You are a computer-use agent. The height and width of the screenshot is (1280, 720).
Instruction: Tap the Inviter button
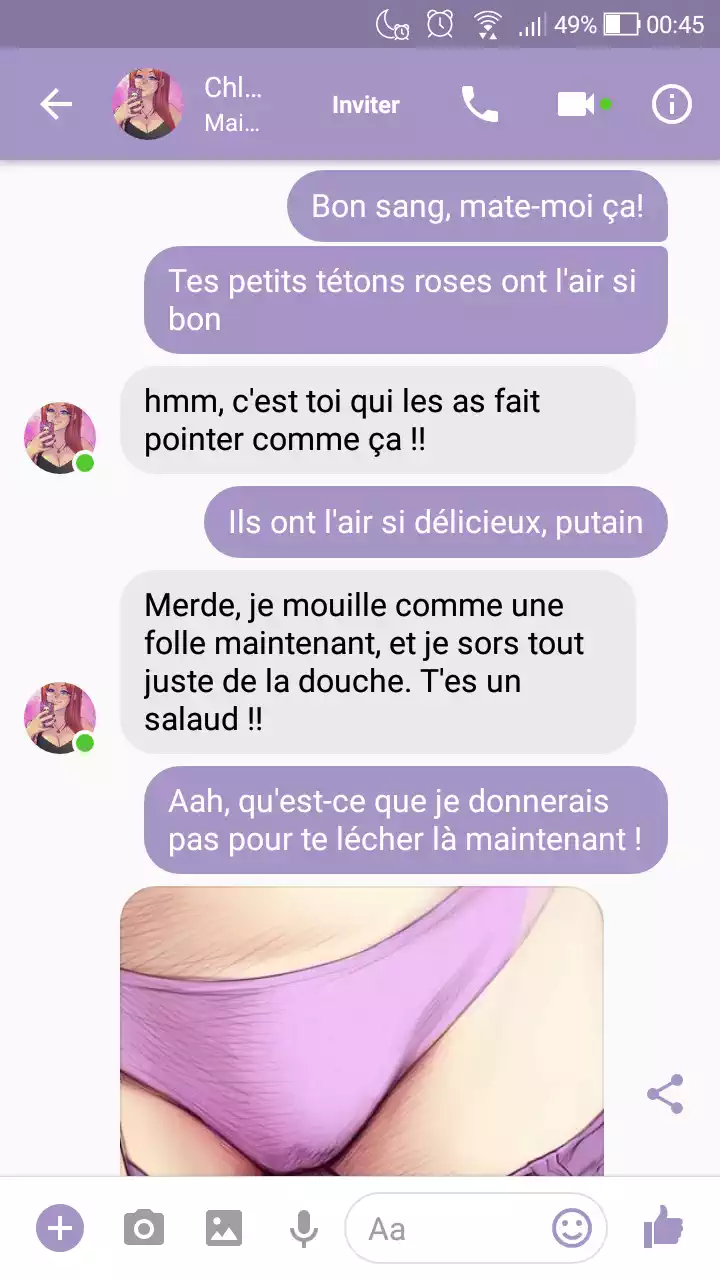click(365, 105)
